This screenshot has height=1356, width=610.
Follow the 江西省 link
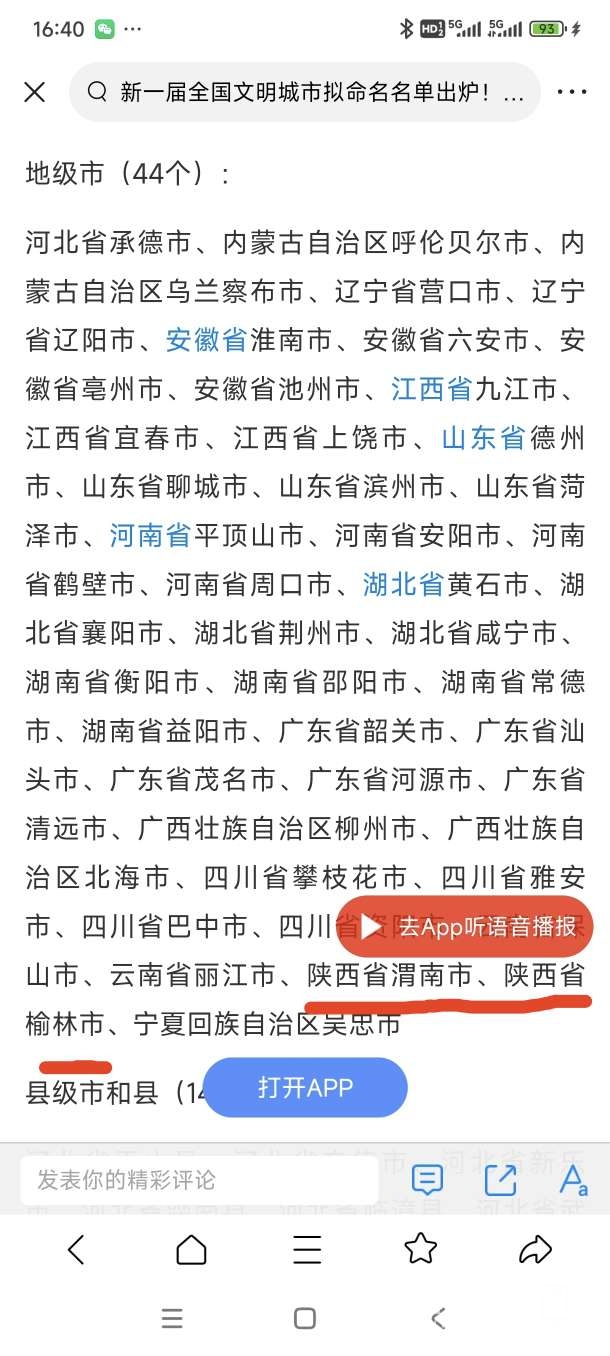(x=431, y=389)
